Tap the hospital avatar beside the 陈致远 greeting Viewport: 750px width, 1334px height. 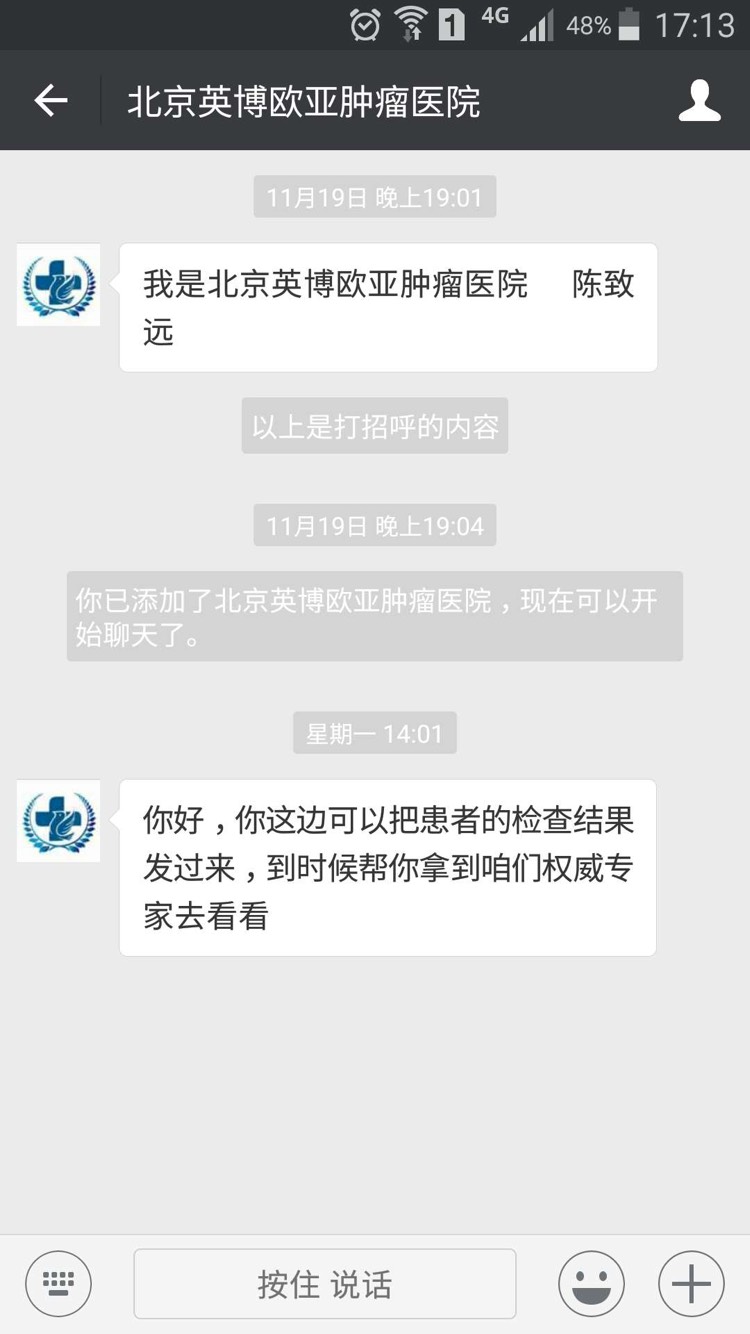[59, 285]
